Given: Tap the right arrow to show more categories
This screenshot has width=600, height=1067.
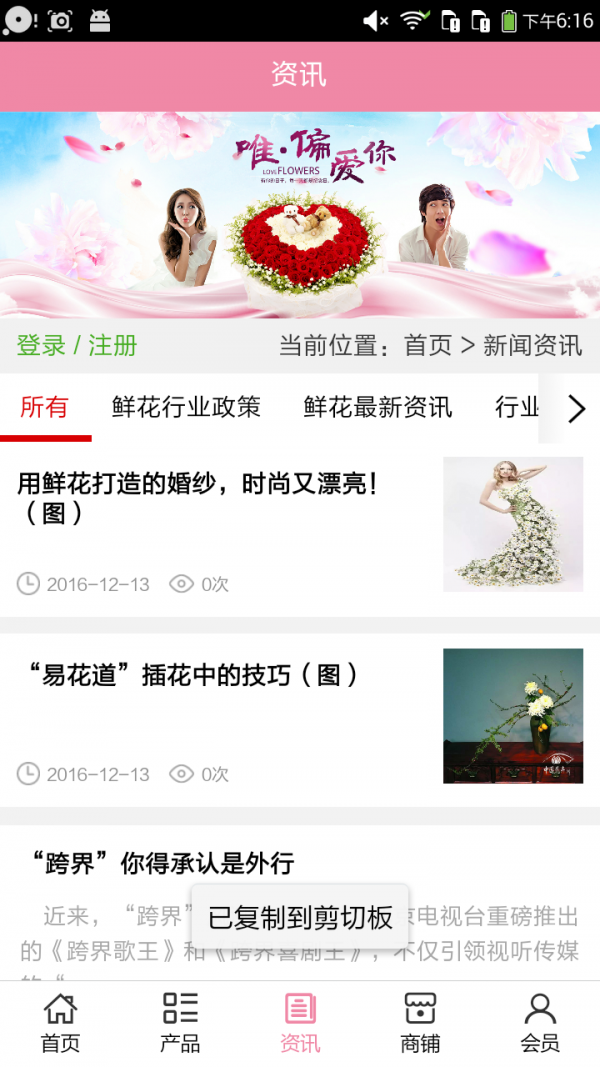Looking at the screenshot, I should pos(576,408).
